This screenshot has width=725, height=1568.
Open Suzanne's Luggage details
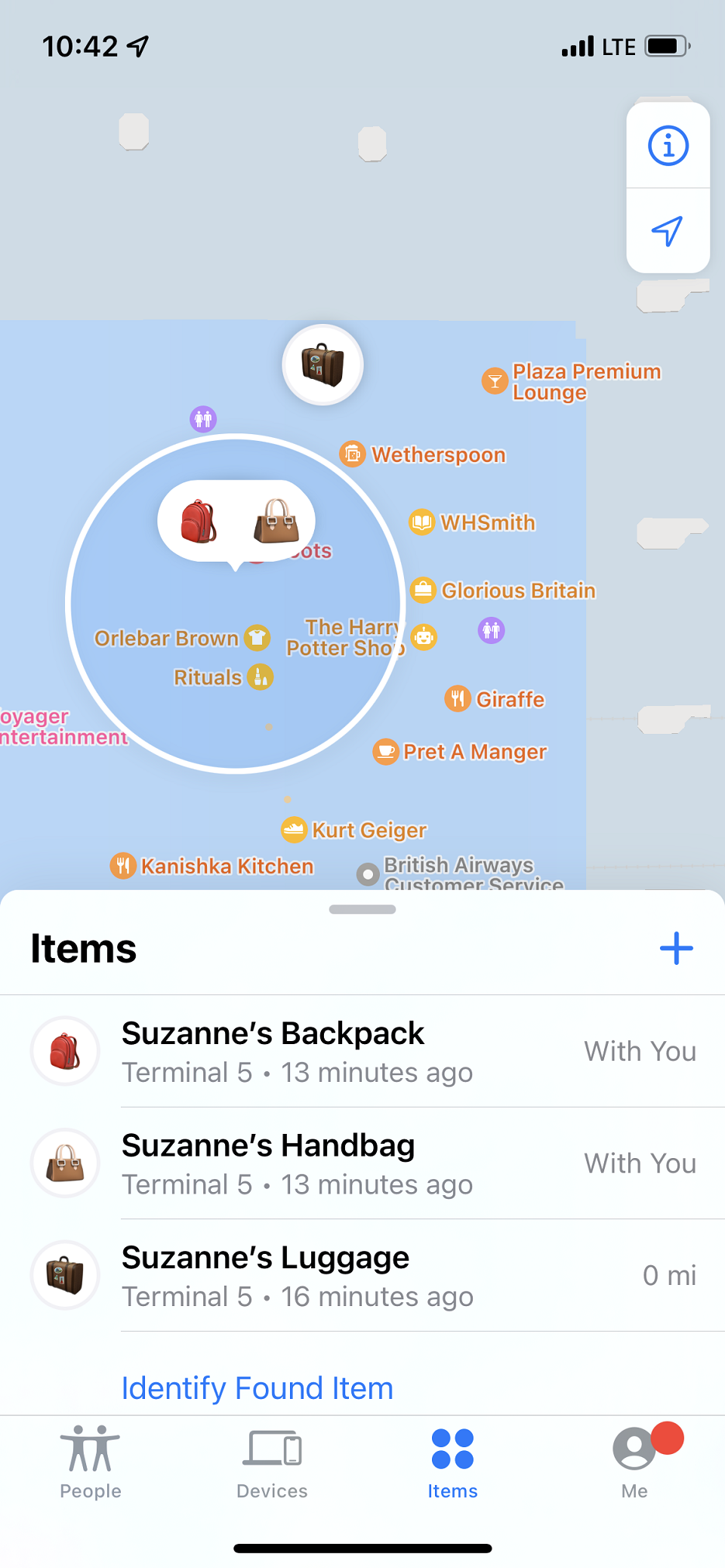[362, 1275]
